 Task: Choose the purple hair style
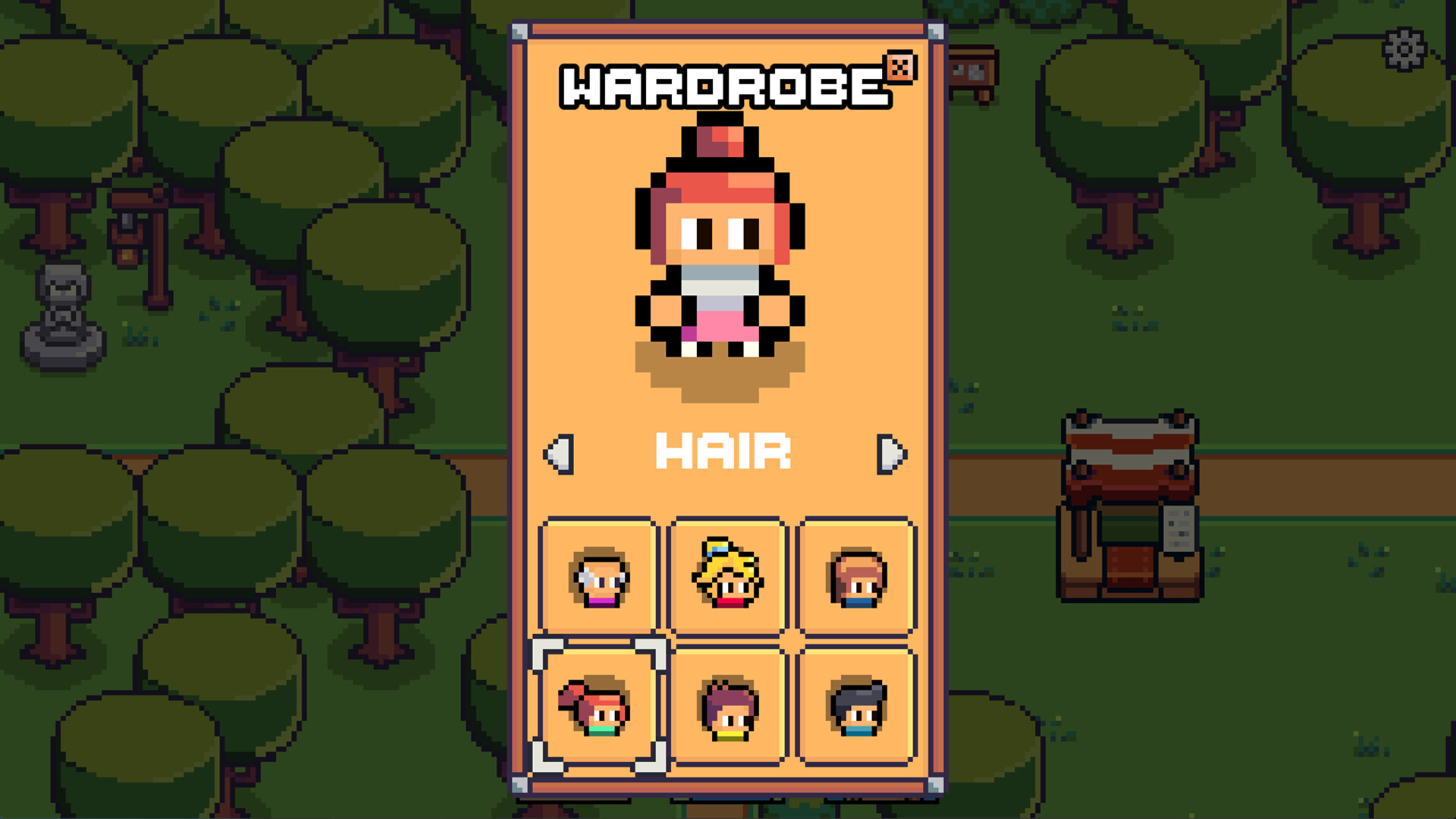[x=727, y=707]
